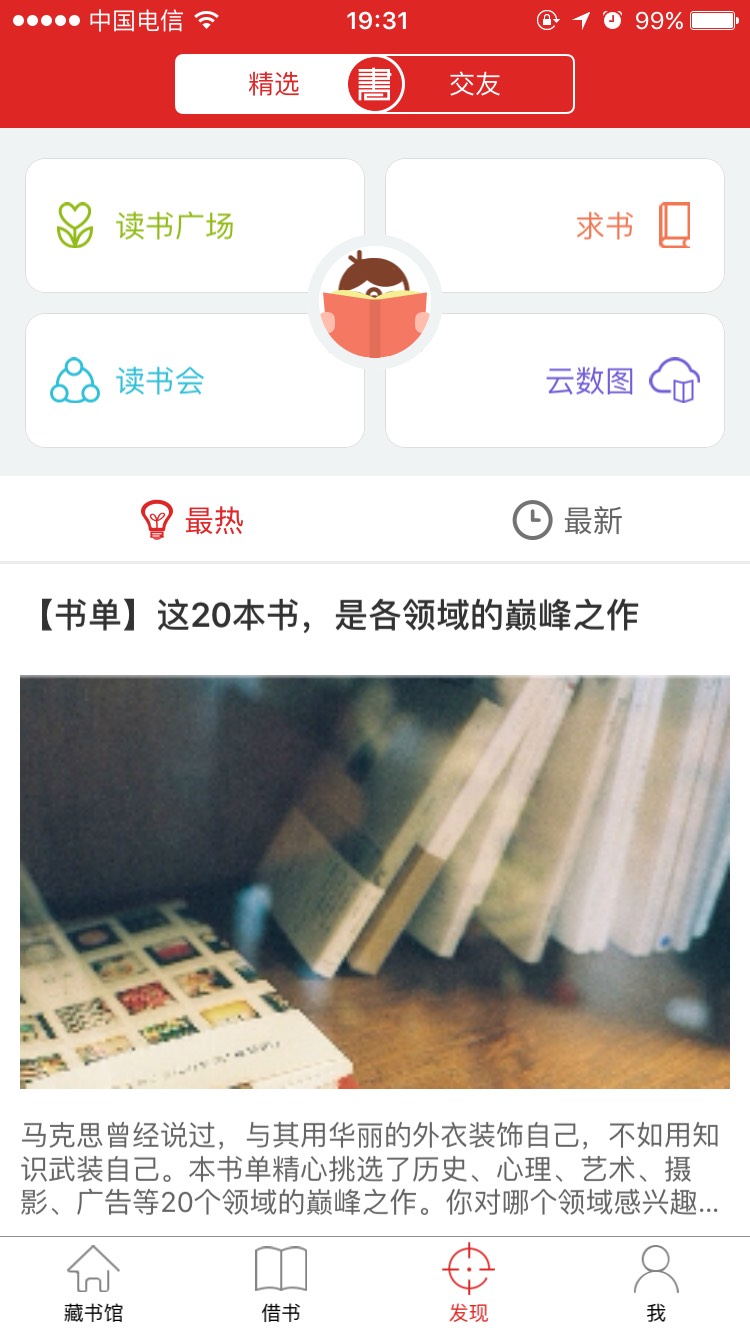Select the 最新 tab
The image size is (750, 1334).
567,521
